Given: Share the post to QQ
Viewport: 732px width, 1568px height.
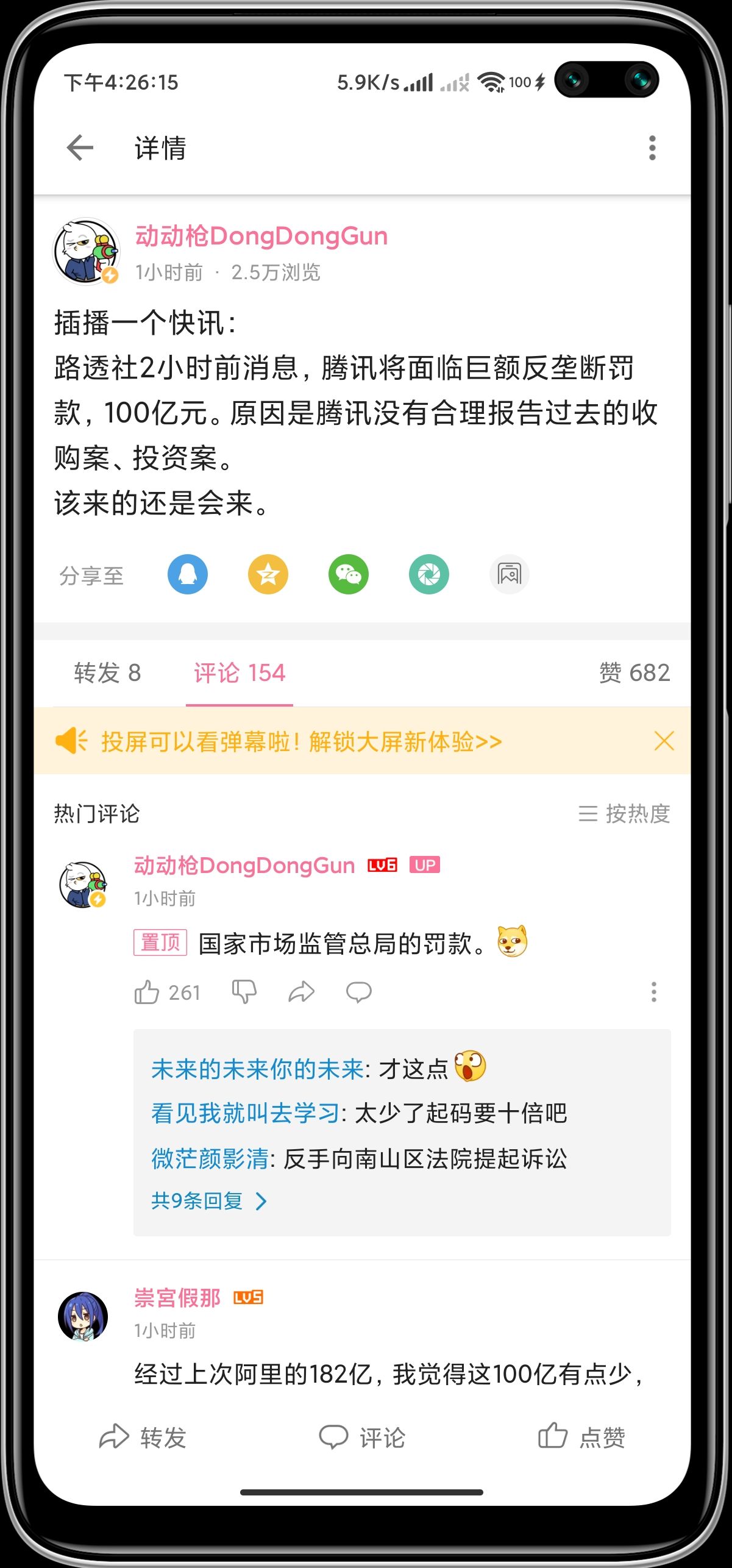Looking at the screenshot, I should click(x=188, y=574).
